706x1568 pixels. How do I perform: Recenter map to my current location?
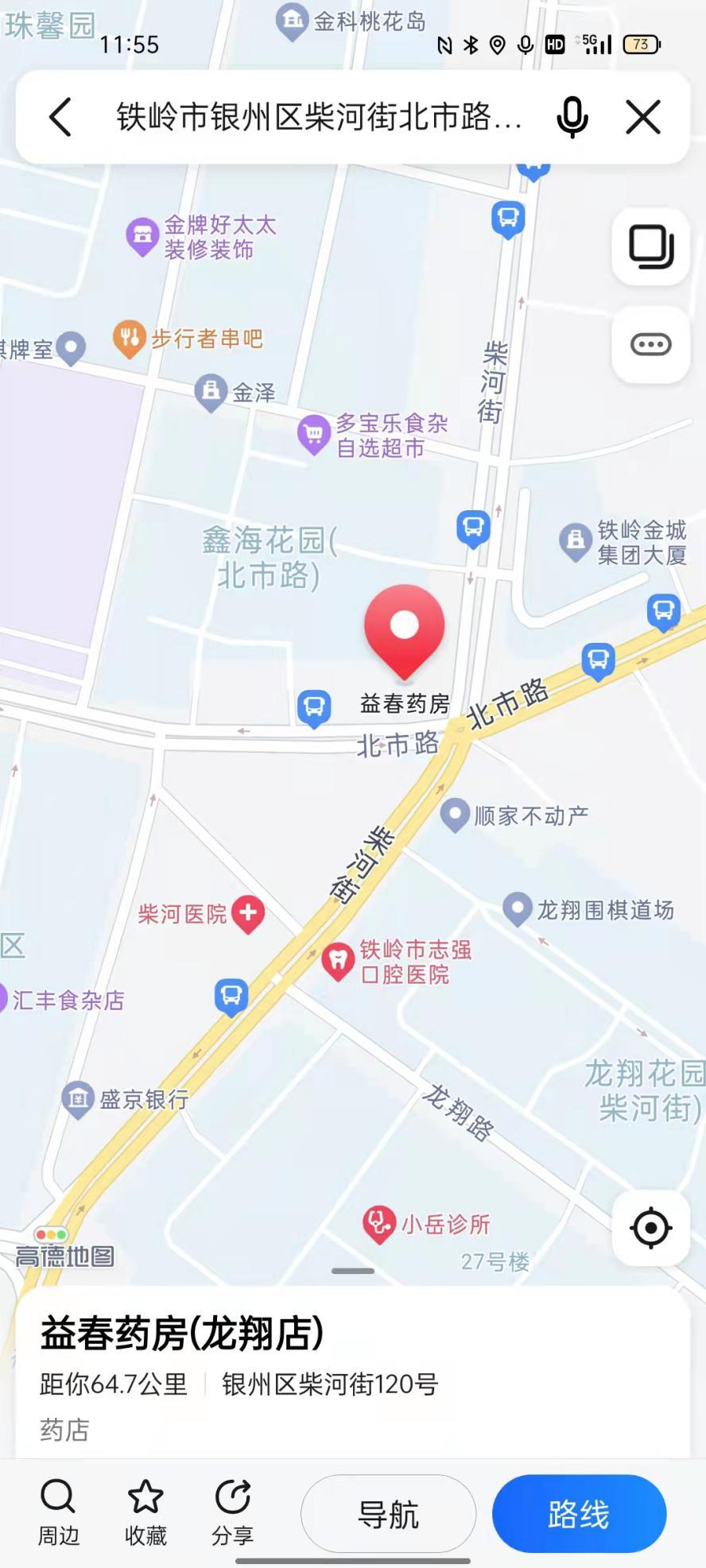click(x=650, y=1228)
